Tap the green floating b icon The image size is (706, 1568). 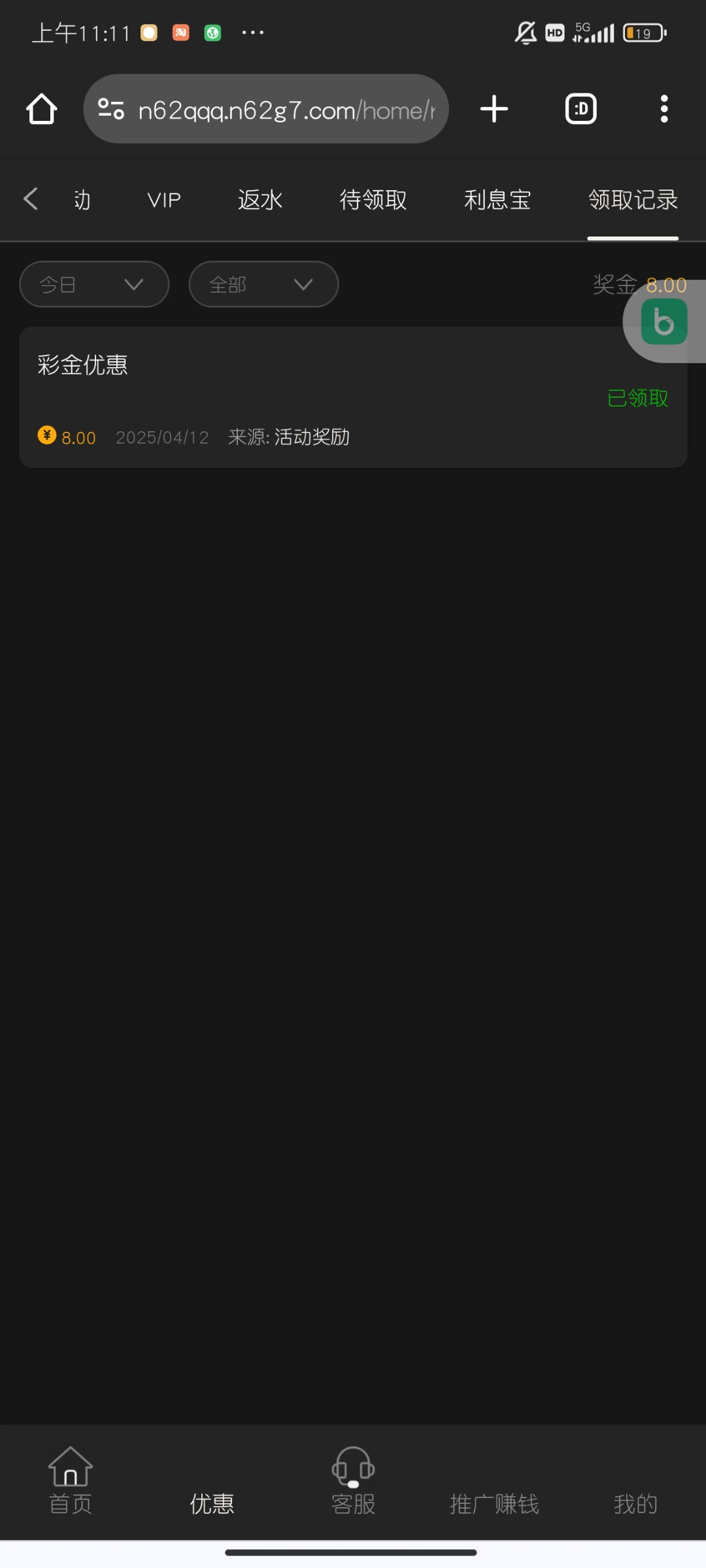tap(664, 321)
